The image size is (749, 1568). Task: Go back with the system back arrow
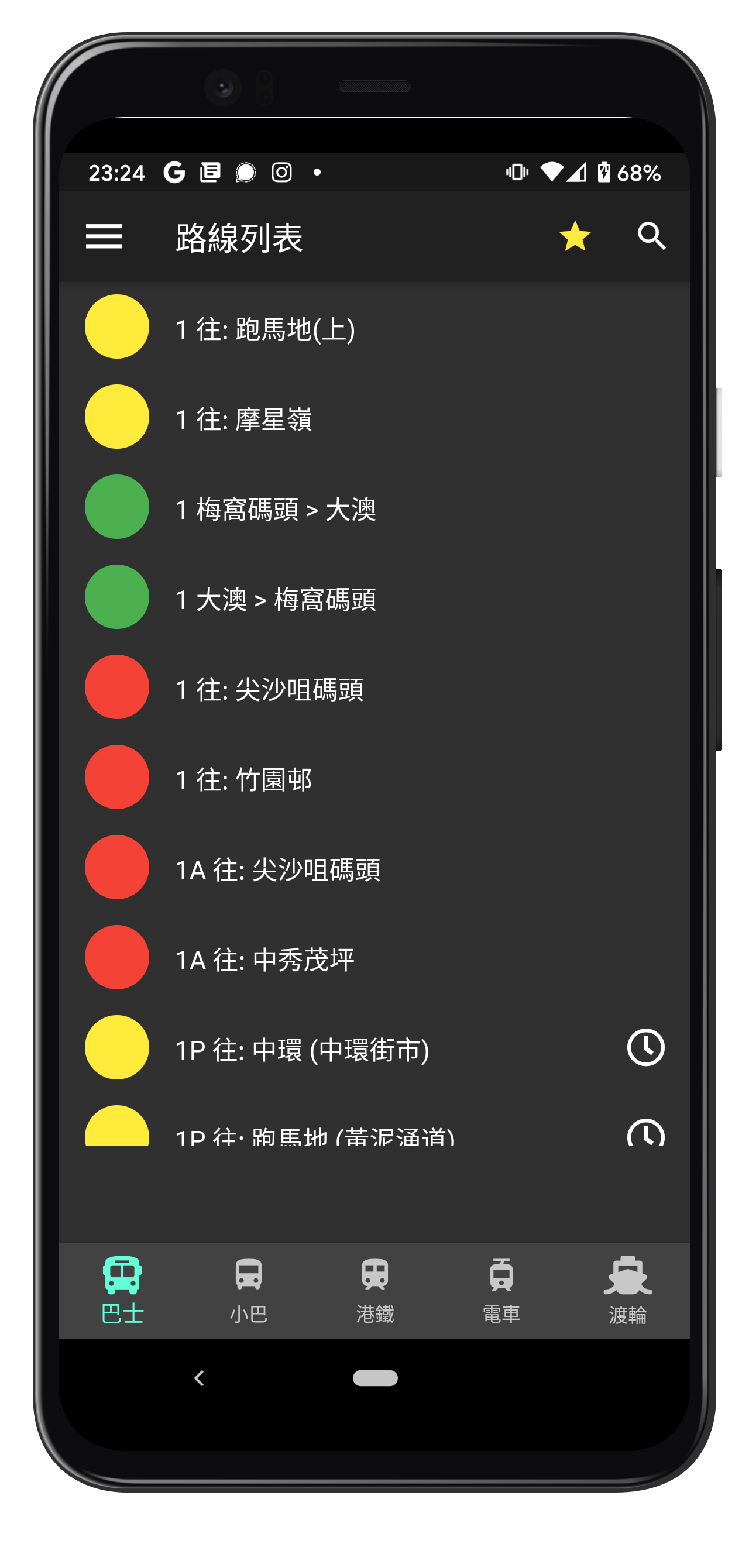click(199, 1378)
